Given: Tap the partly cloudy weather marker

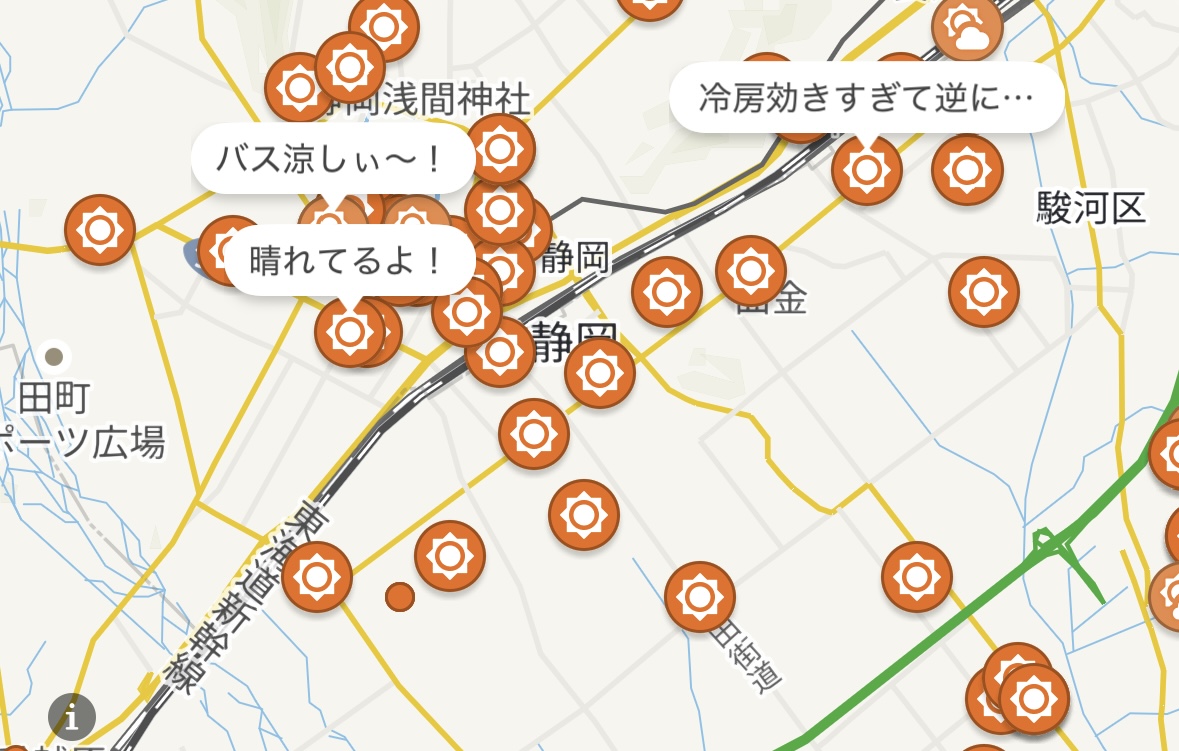Looking at the screenshot, I should (x=967, y=27).
